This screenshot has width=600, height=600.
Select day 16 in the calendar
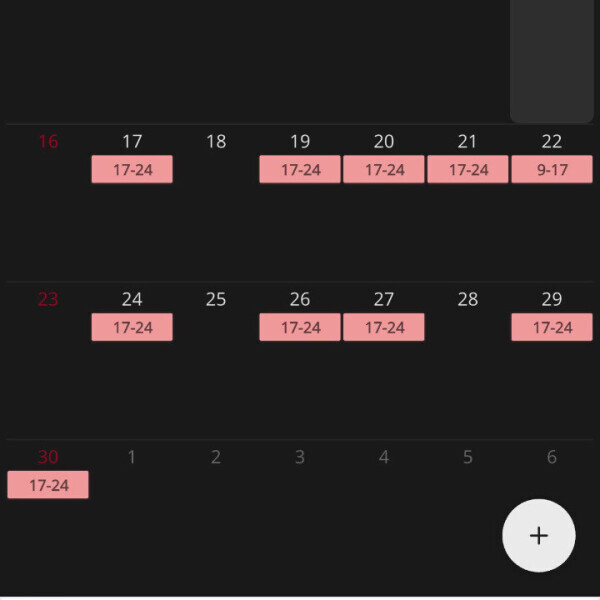pos(48,142)
